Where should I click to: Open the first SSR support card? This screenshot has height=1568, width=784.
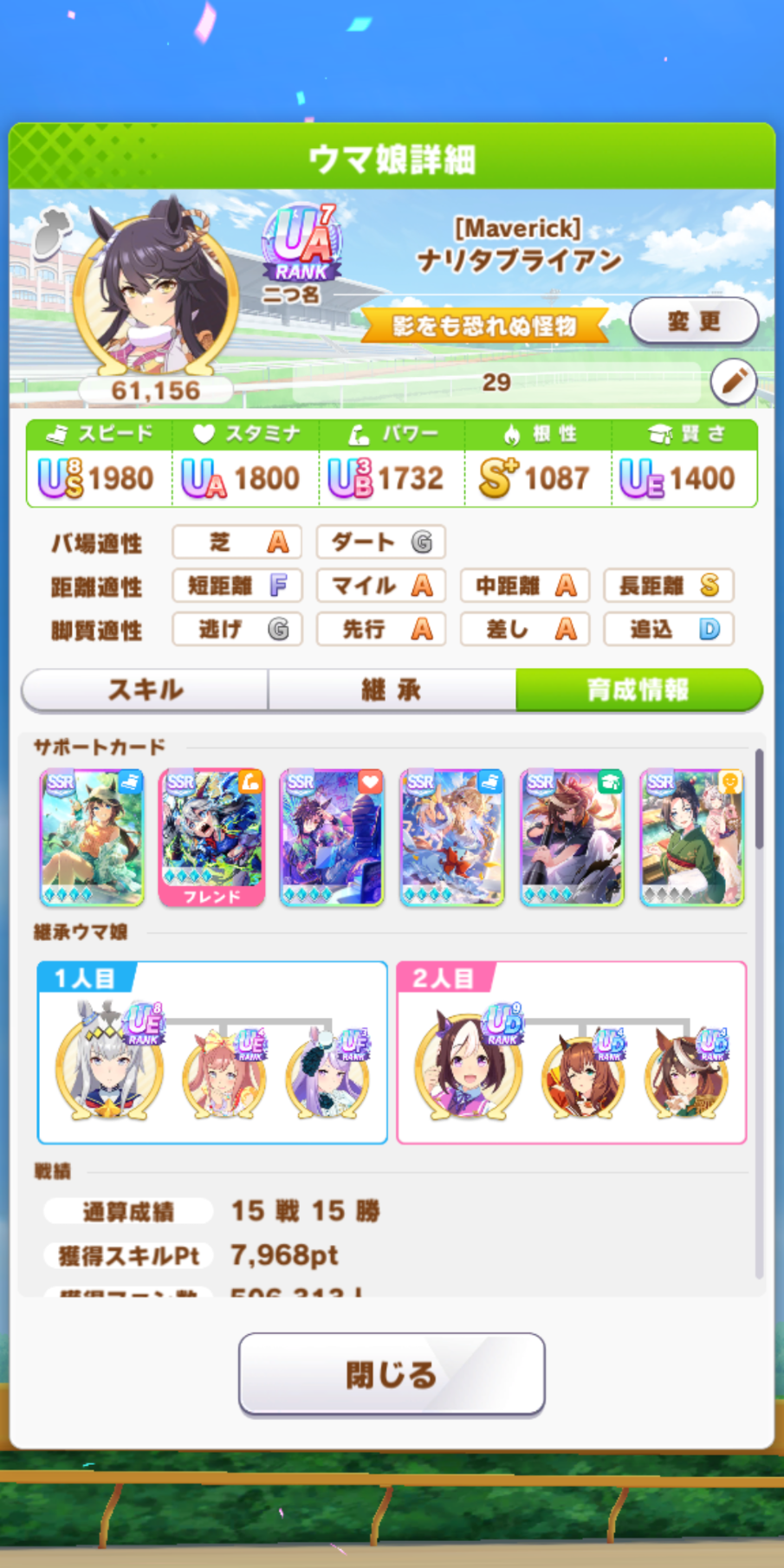pyautogui.click(x=92, y=837)
